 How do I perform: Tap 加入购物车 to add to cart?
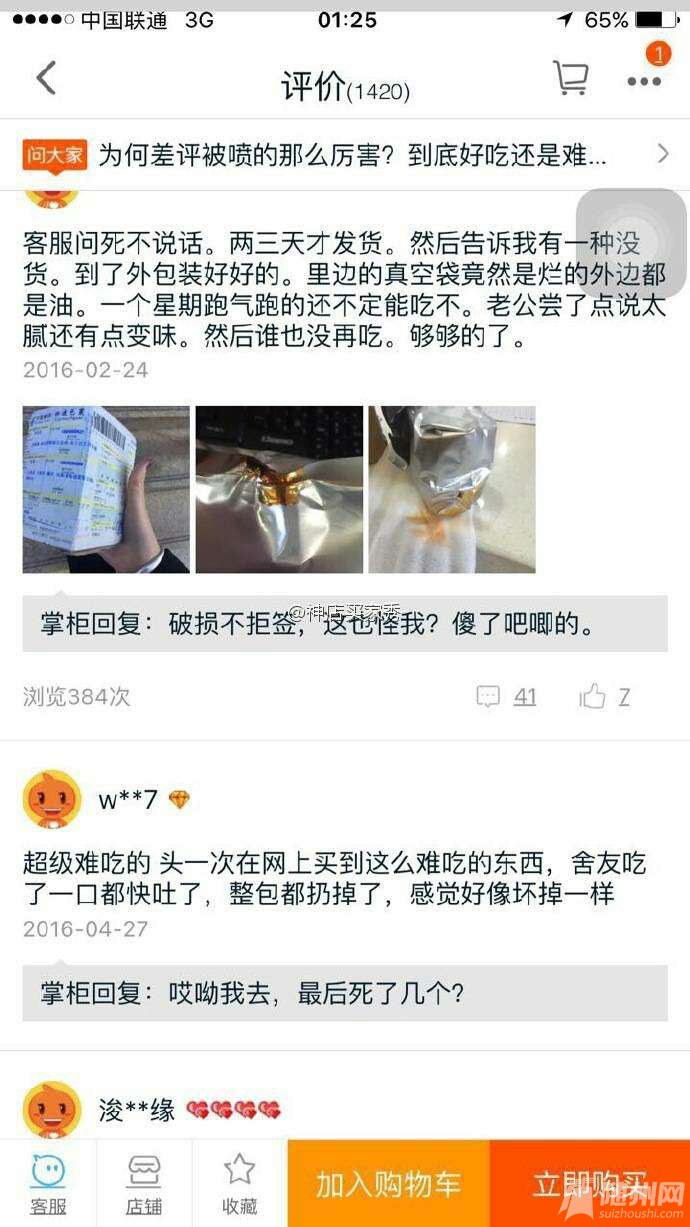pos(388,1184)
